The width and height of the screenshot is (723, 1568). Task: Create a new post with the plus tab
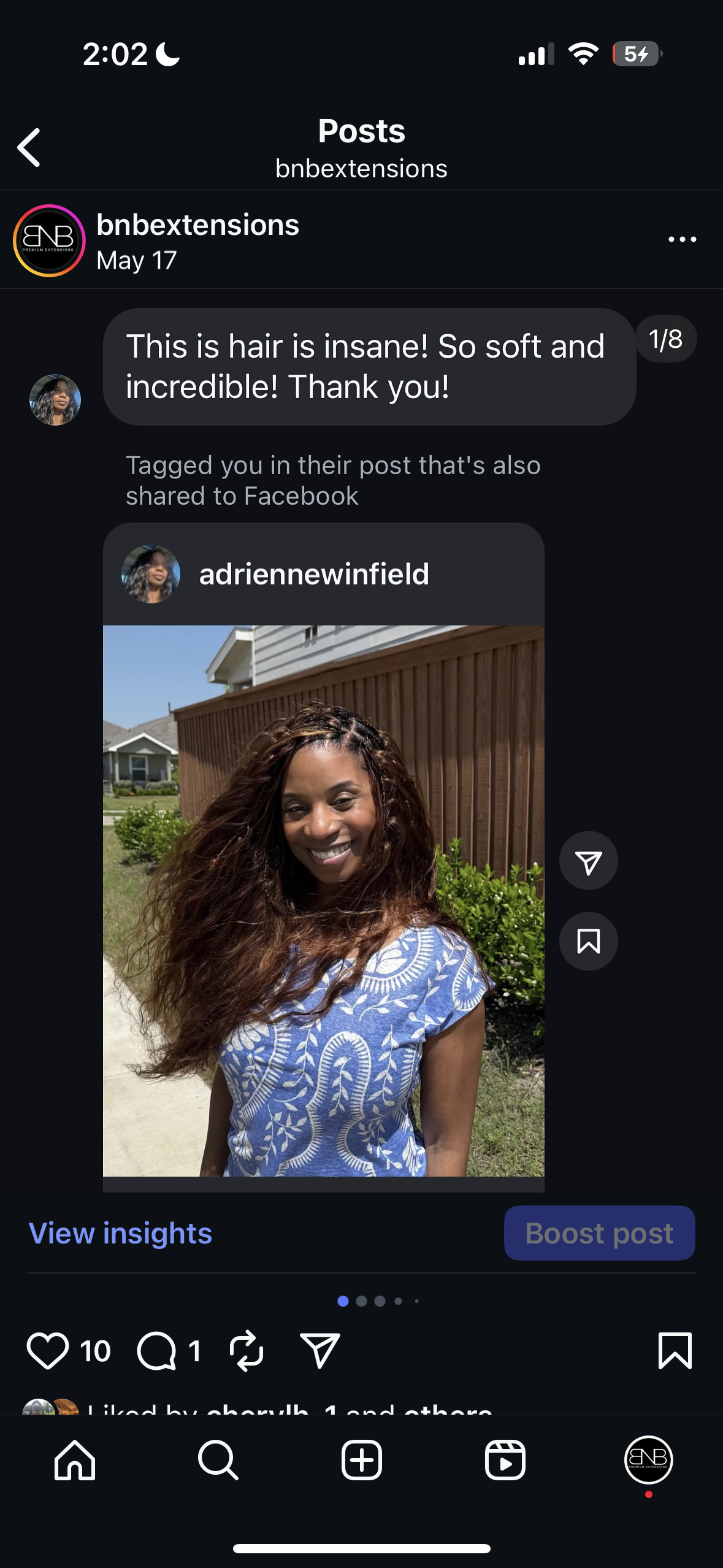(362, 1460)
